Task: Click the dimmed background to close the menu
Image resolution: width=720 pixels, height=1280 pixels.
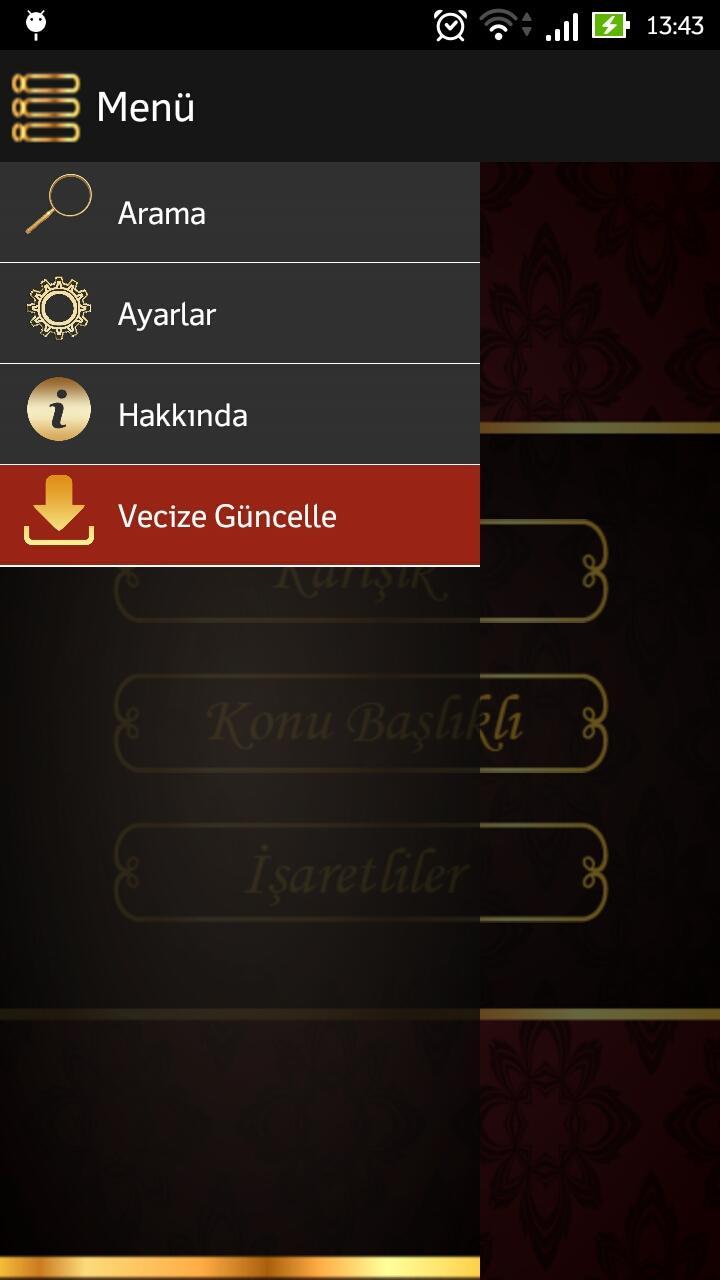Action: pyautogui.click(x=600, y=950)
